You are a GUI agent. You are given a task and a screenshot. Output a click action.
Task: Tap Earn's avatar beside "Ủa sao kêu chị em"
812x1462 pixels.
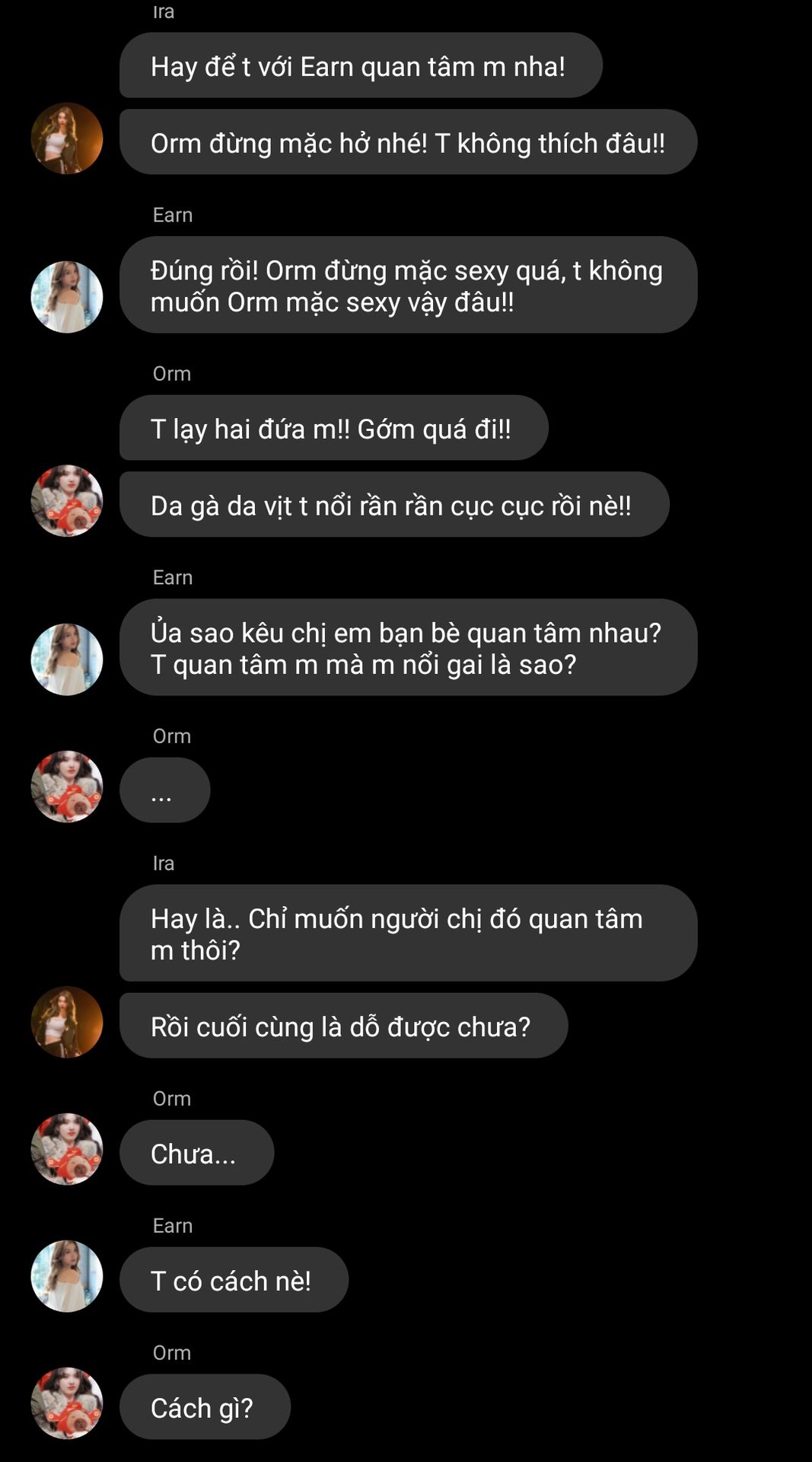[67, 659]
